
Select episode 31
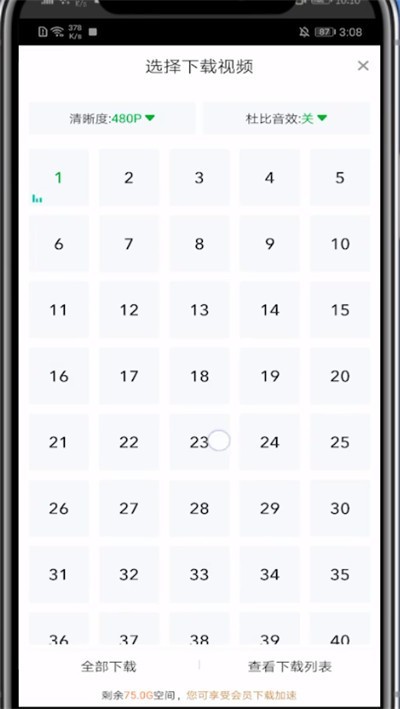59,574
